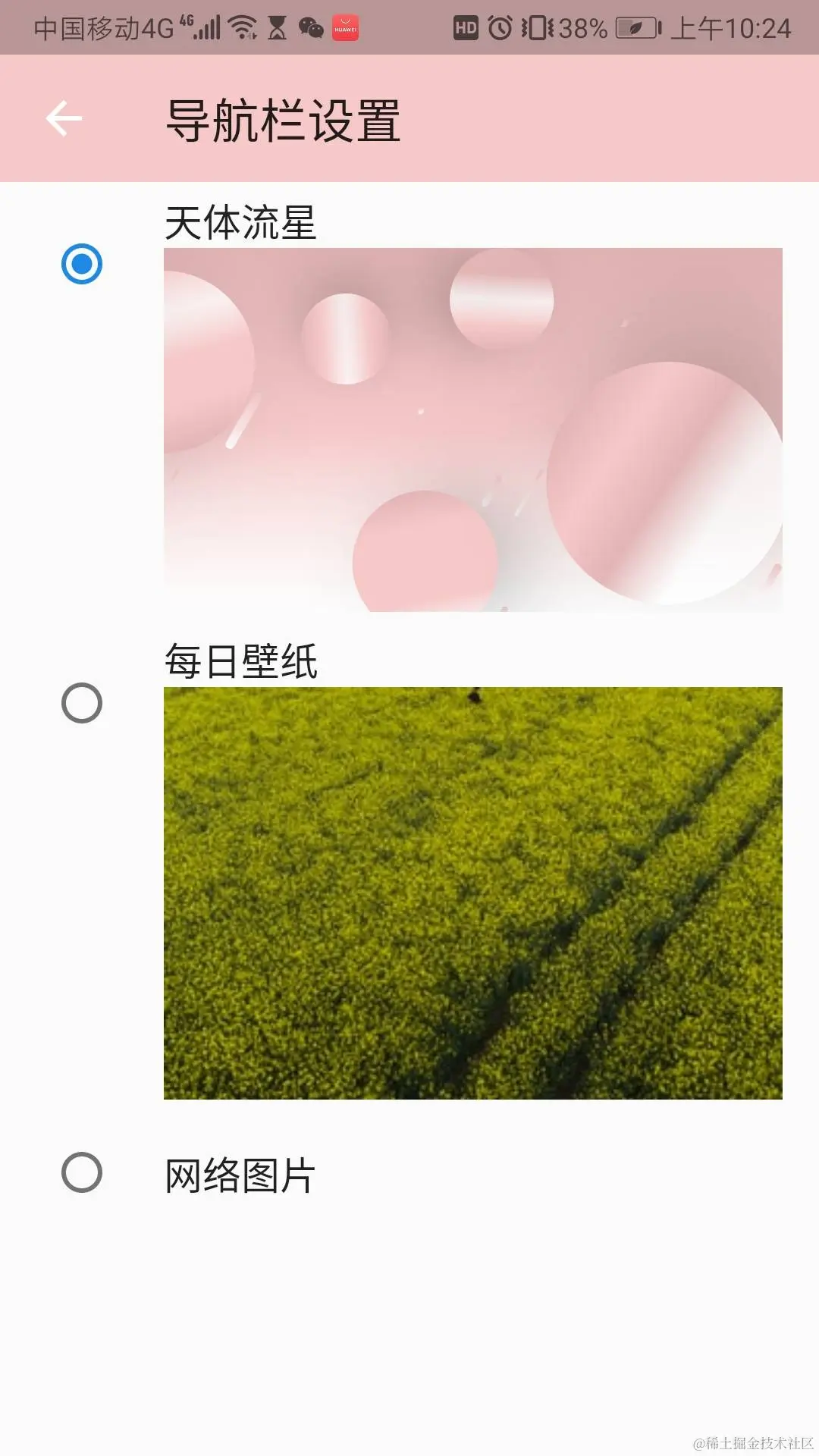Screen dimensions: 819x1456
Task: Tap the pink 天体流星 preview image
Action: [x=472, y=429]
